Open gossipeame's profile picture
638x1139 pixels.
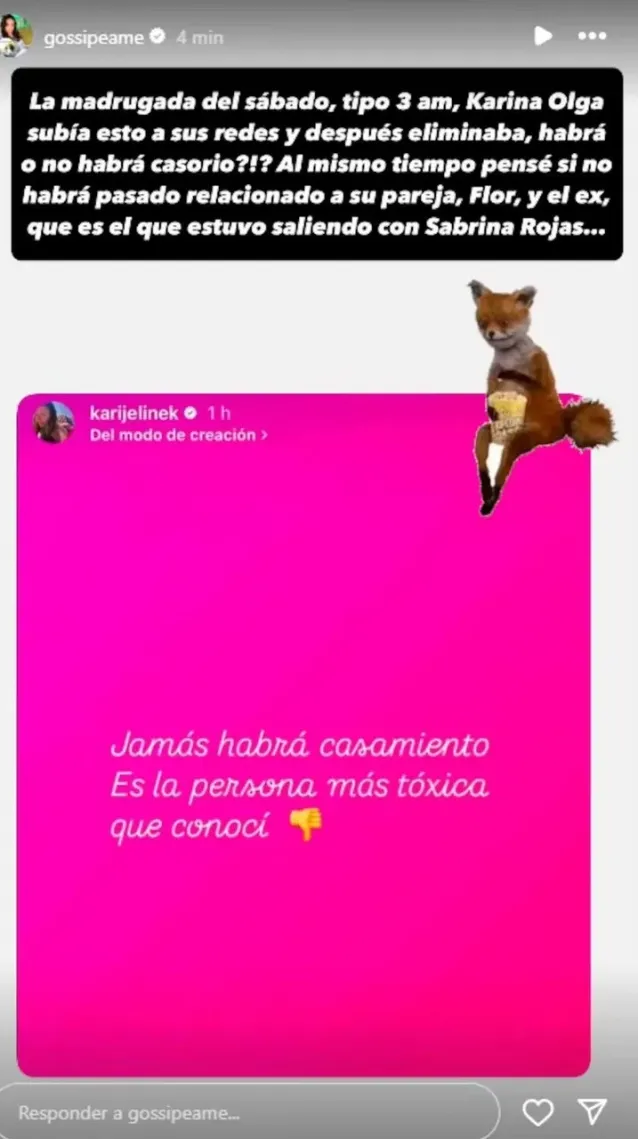click(16, 34)
